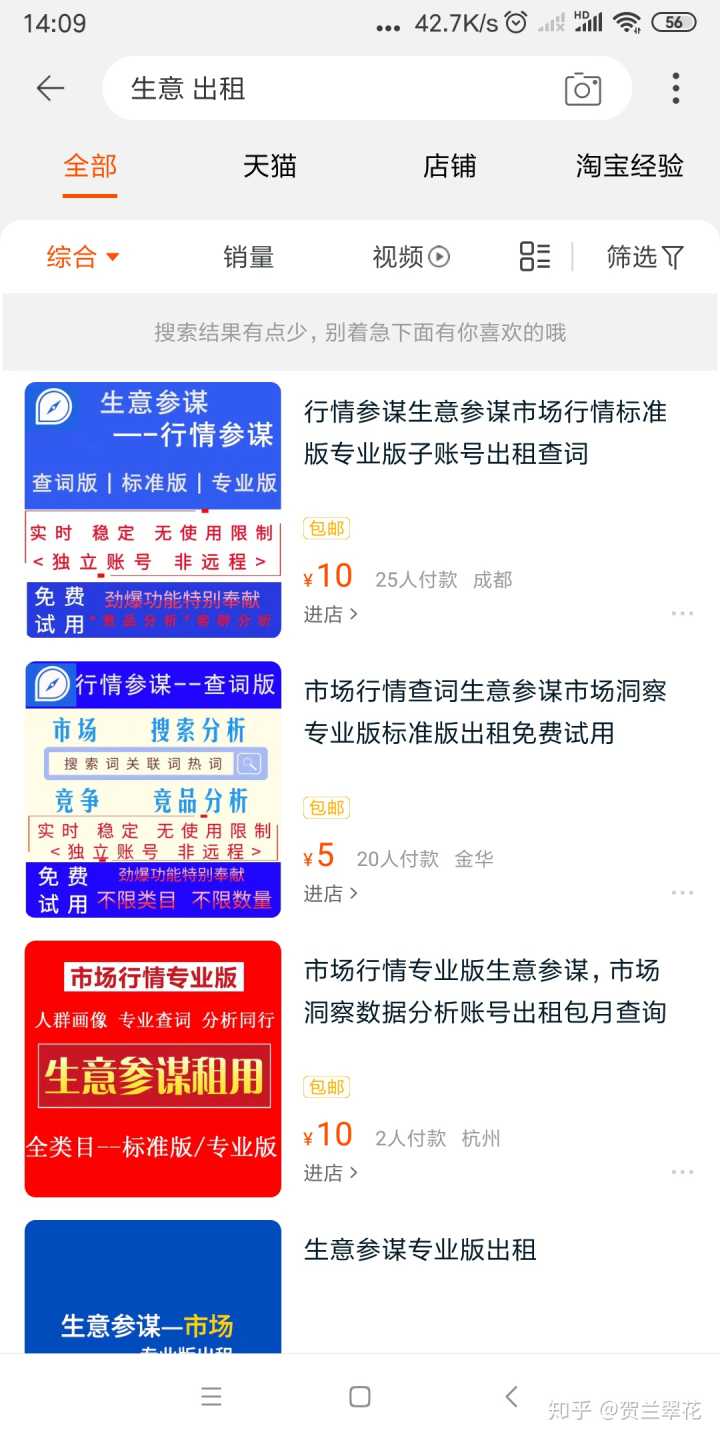Open 市场行情查词生意参谋市场洞察 listing
This screenshot has height=1440, width=720.
tap(486, 712)
